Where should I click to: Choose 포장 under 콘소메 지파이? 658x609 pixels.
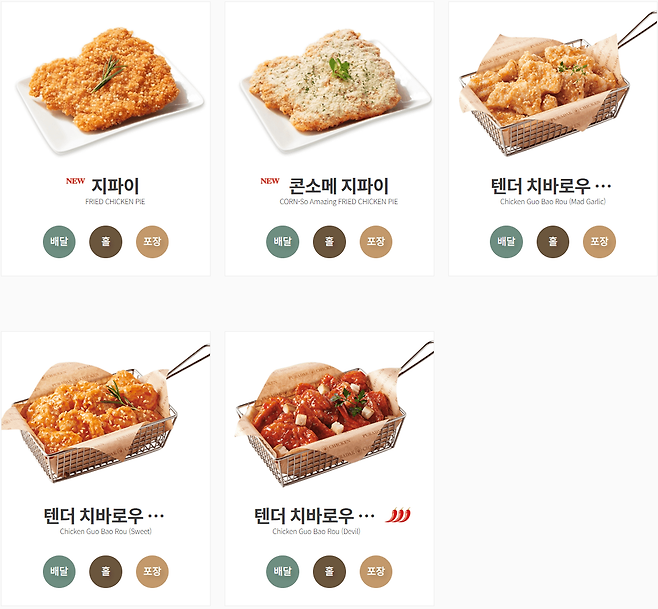(376, 242)
